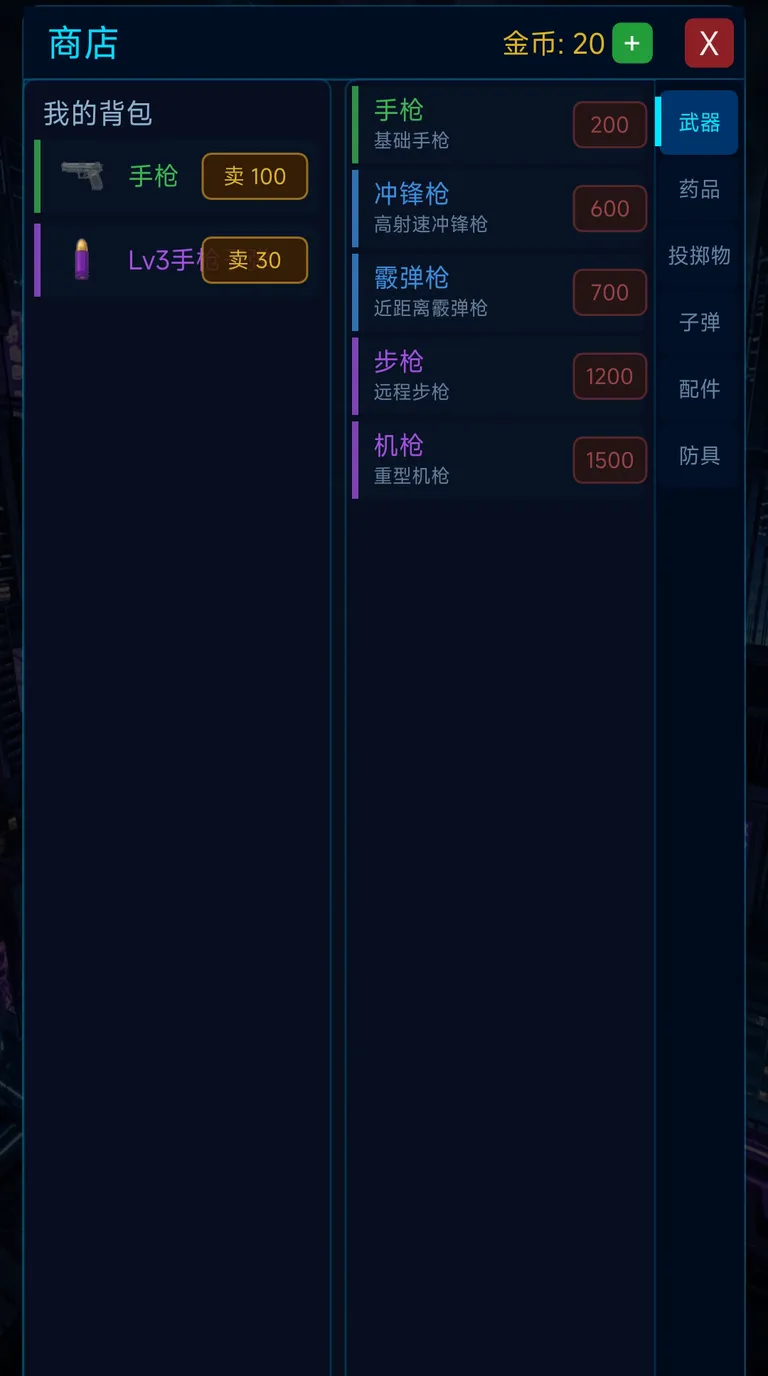Switch to the 药品 tab
The width and height of the screenshot is (768, 1376).
[699, 189]
